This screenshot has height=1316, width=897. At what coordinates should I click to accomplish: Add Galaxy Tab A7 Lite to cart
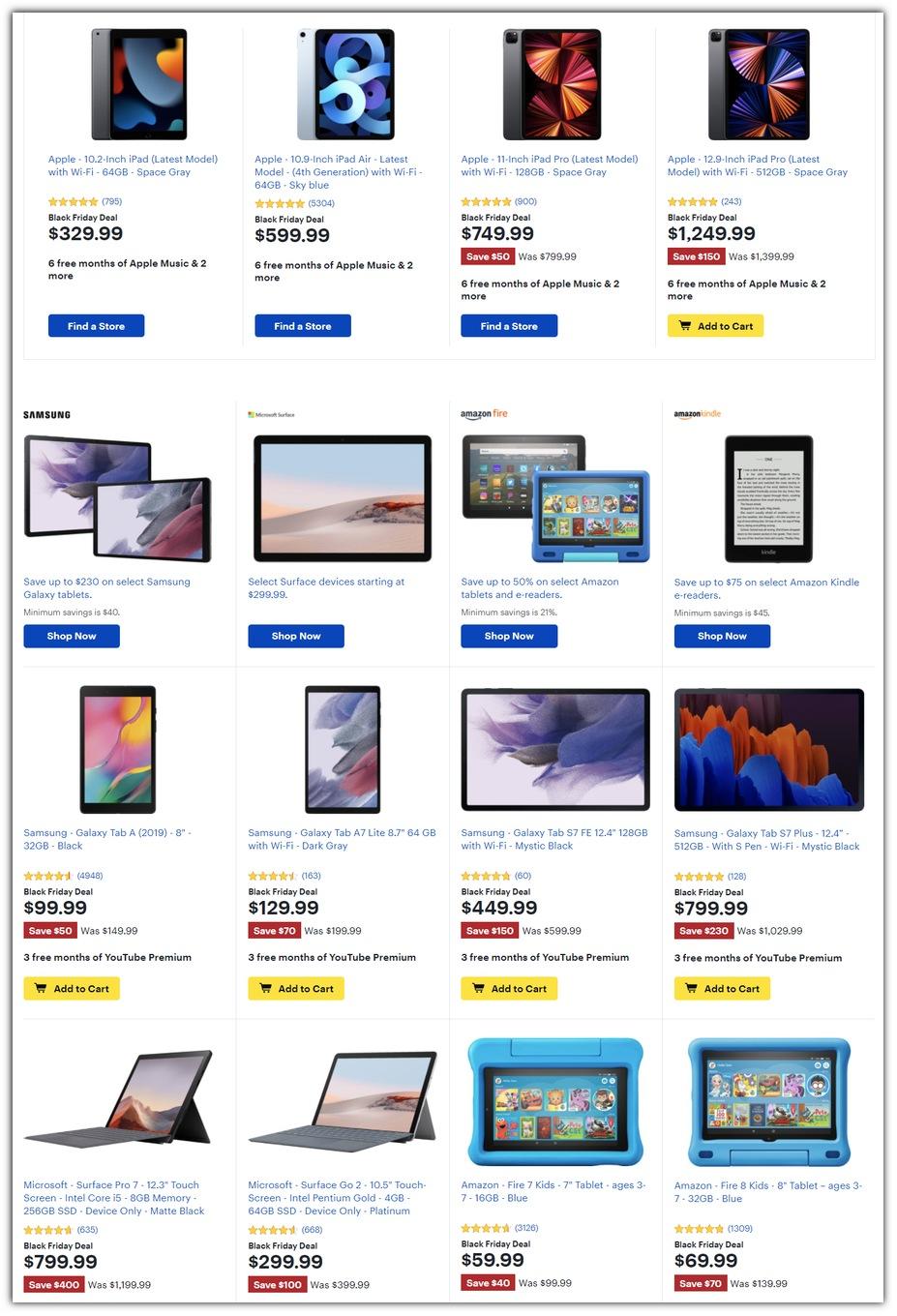(296, 989)
